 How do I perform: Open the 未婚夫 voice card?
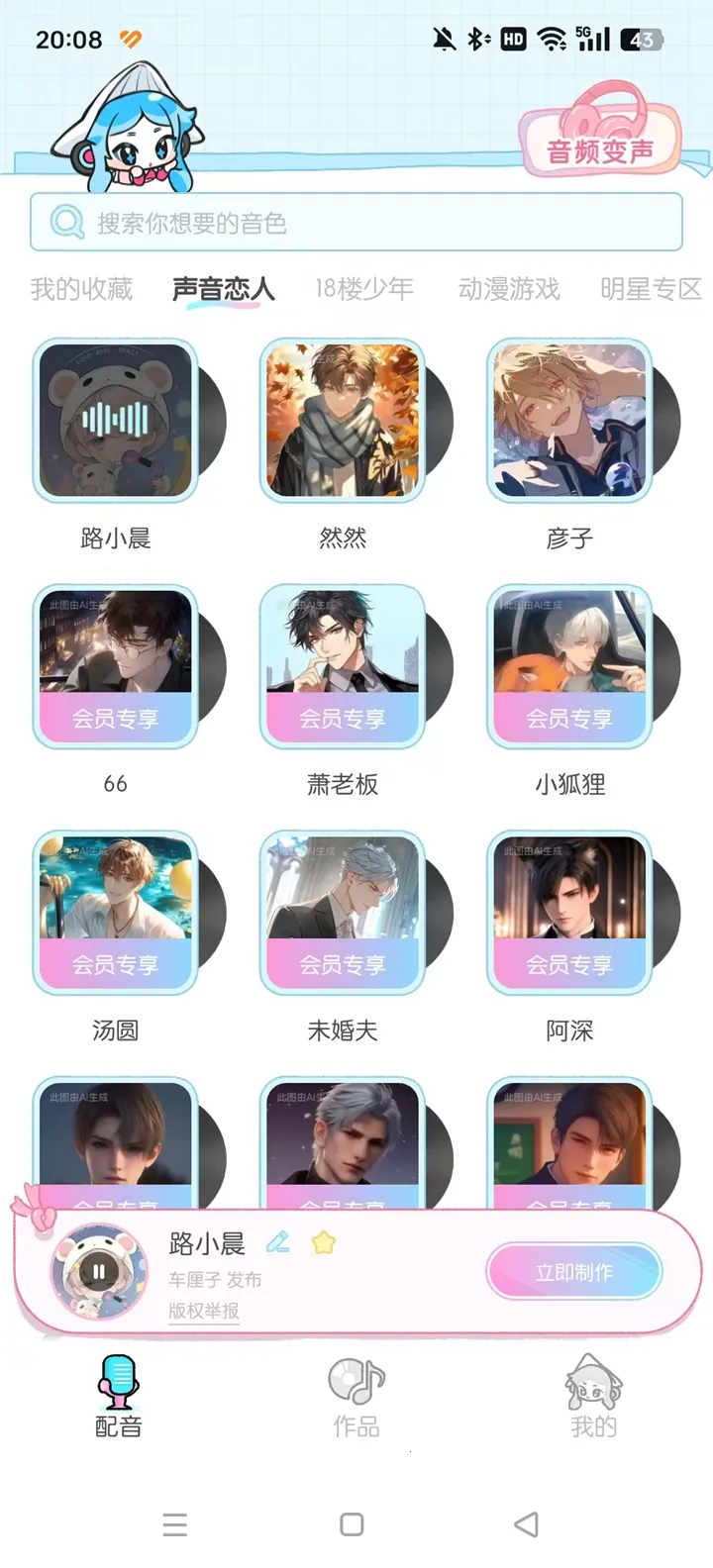(x=343, y=913)
